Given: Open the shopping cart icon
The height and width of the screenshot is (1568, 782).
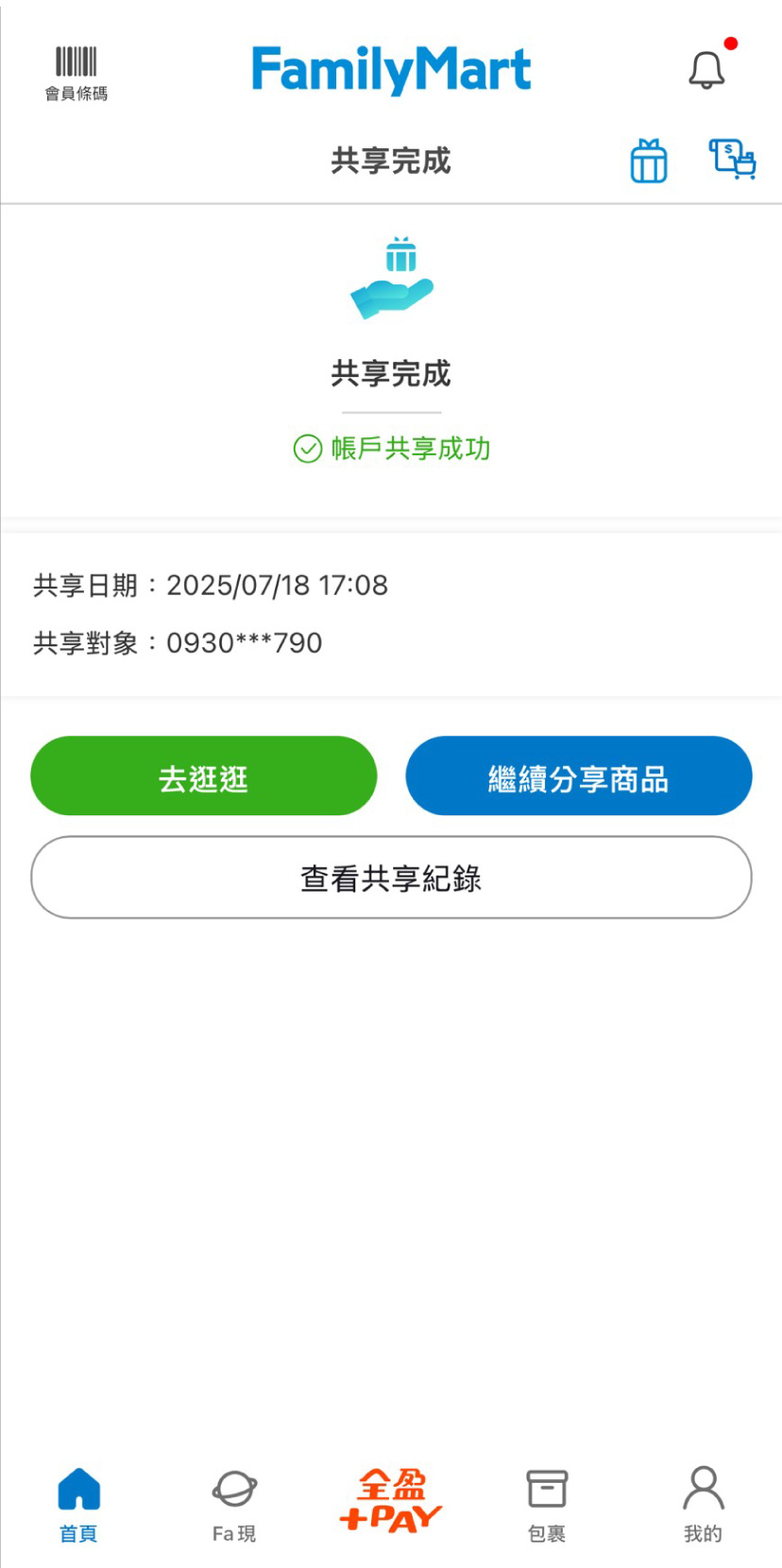Looking at the screenshot, I should click(x=733, y=159).
